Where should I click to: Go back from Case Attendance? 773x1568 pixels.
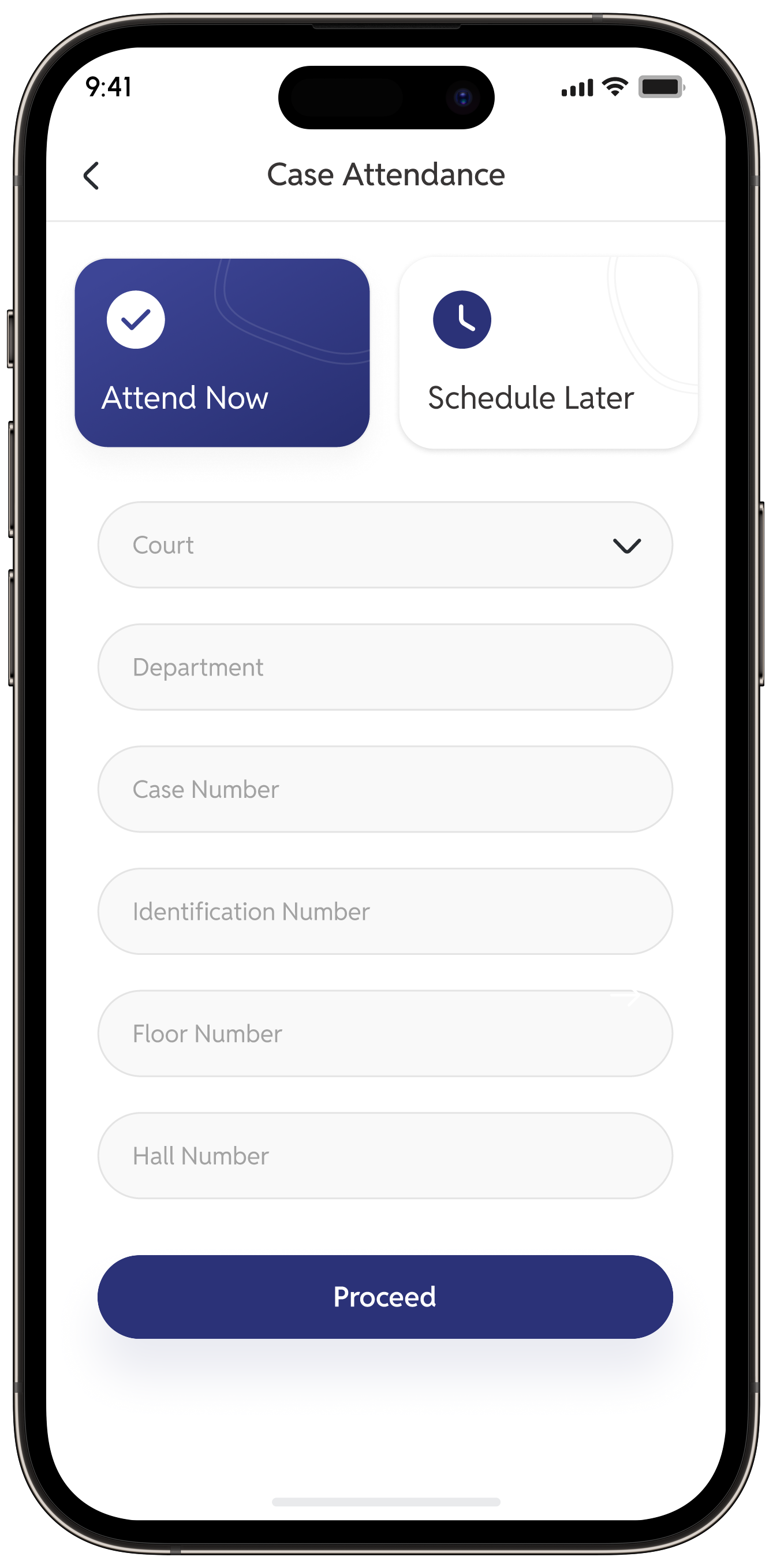(x=91, y=176)
